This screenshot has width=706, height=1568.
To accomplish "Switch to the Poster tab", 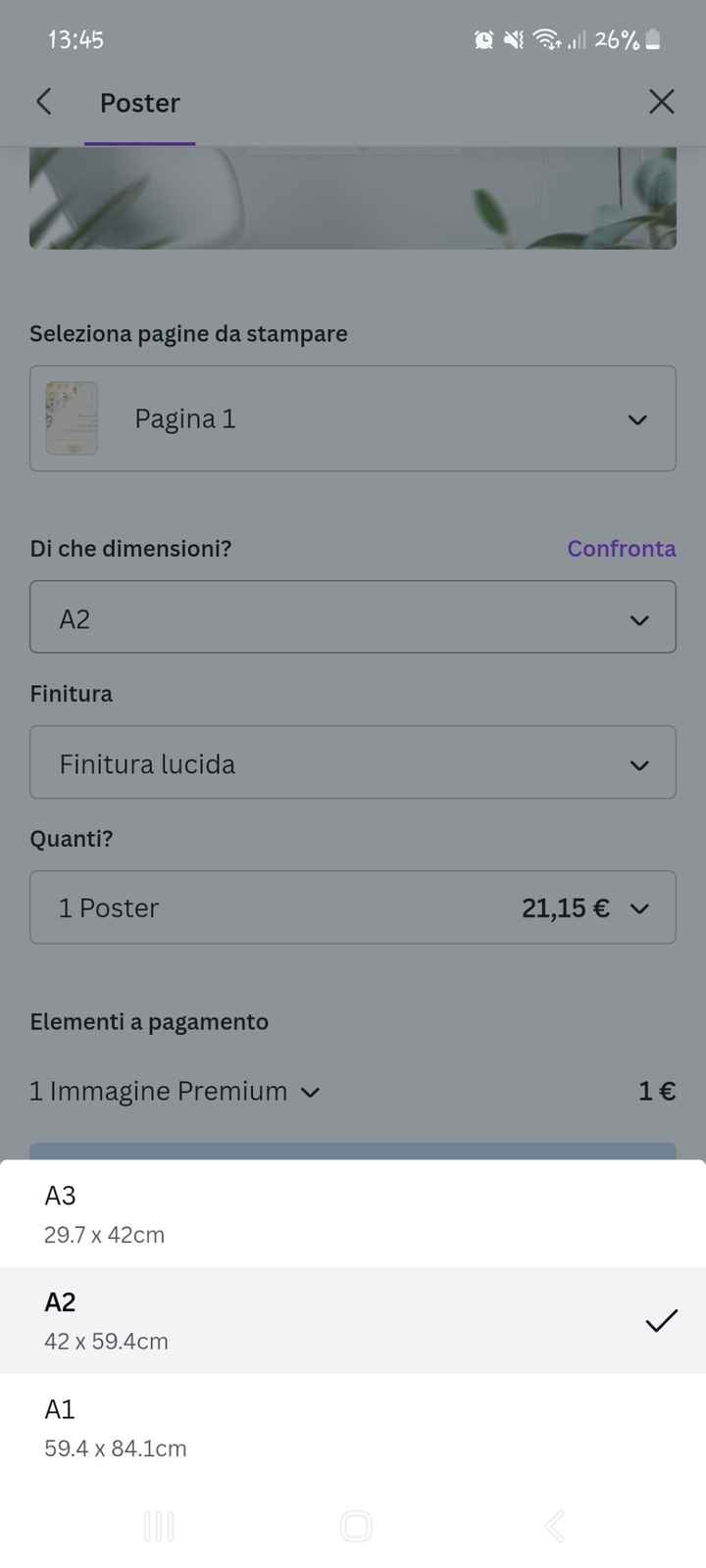I will click(x=139, y=102).
